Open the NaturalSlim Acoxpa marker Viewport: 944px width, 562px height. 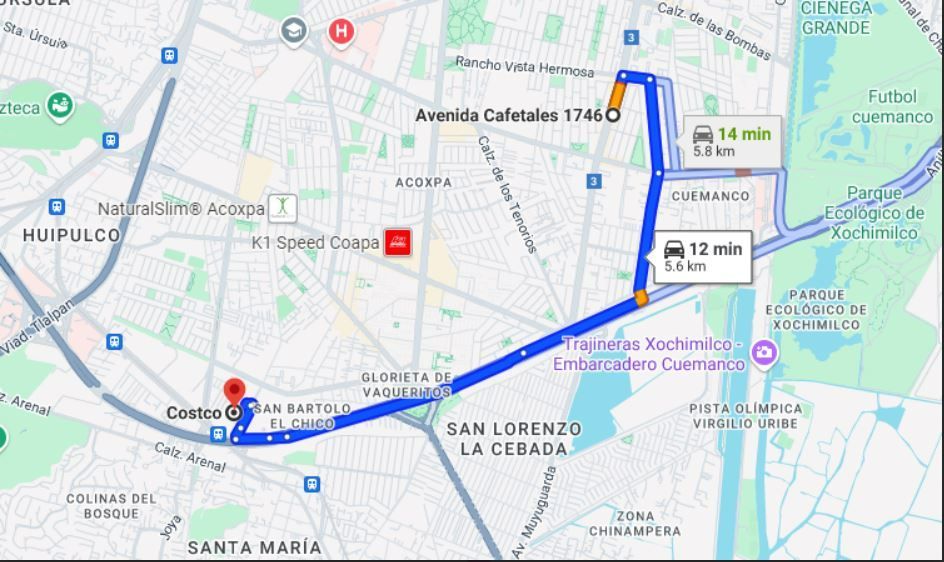282,208
